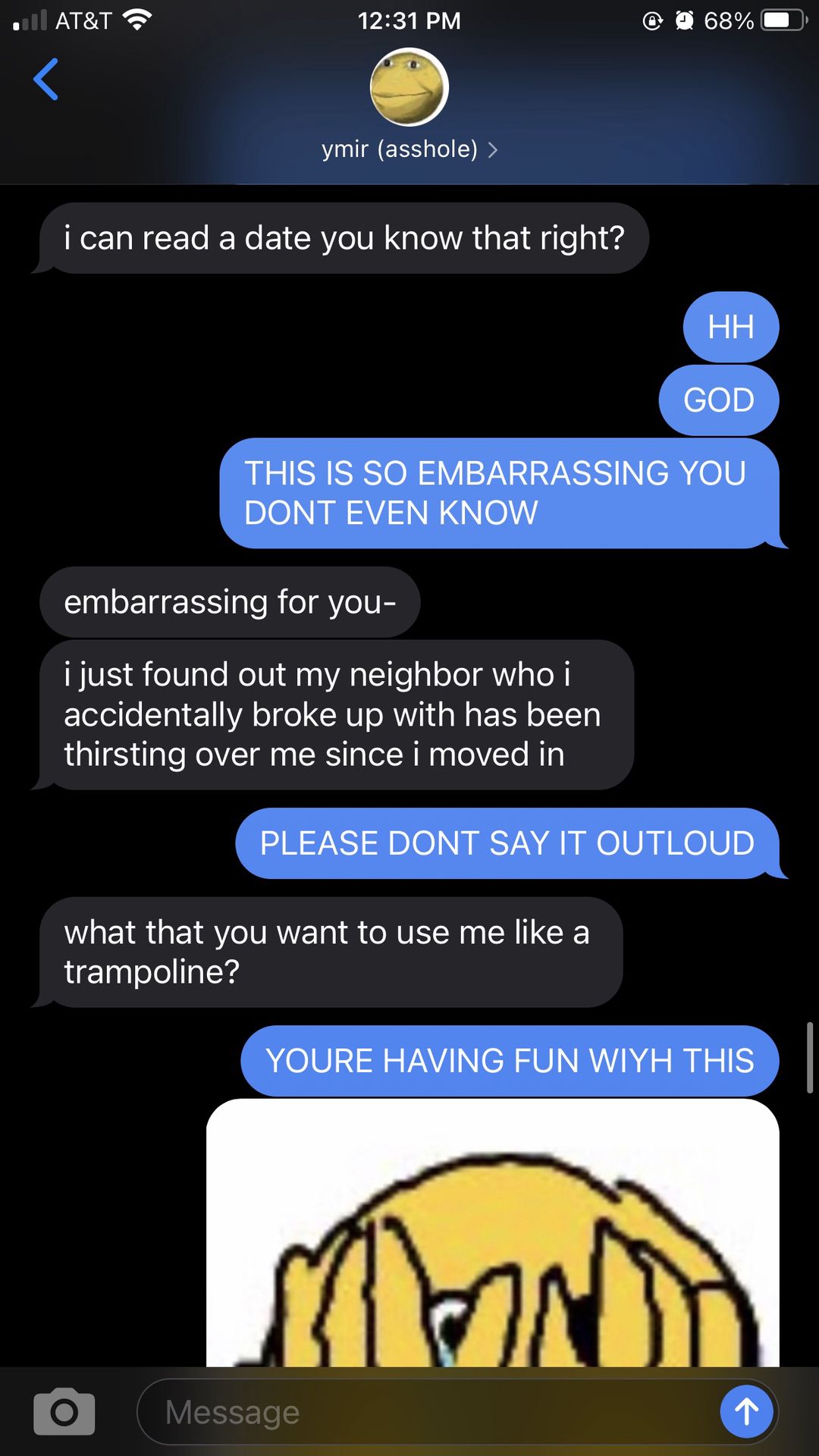
Task: Tap the contact's avatar picture
Action: [x=409, y=86]
